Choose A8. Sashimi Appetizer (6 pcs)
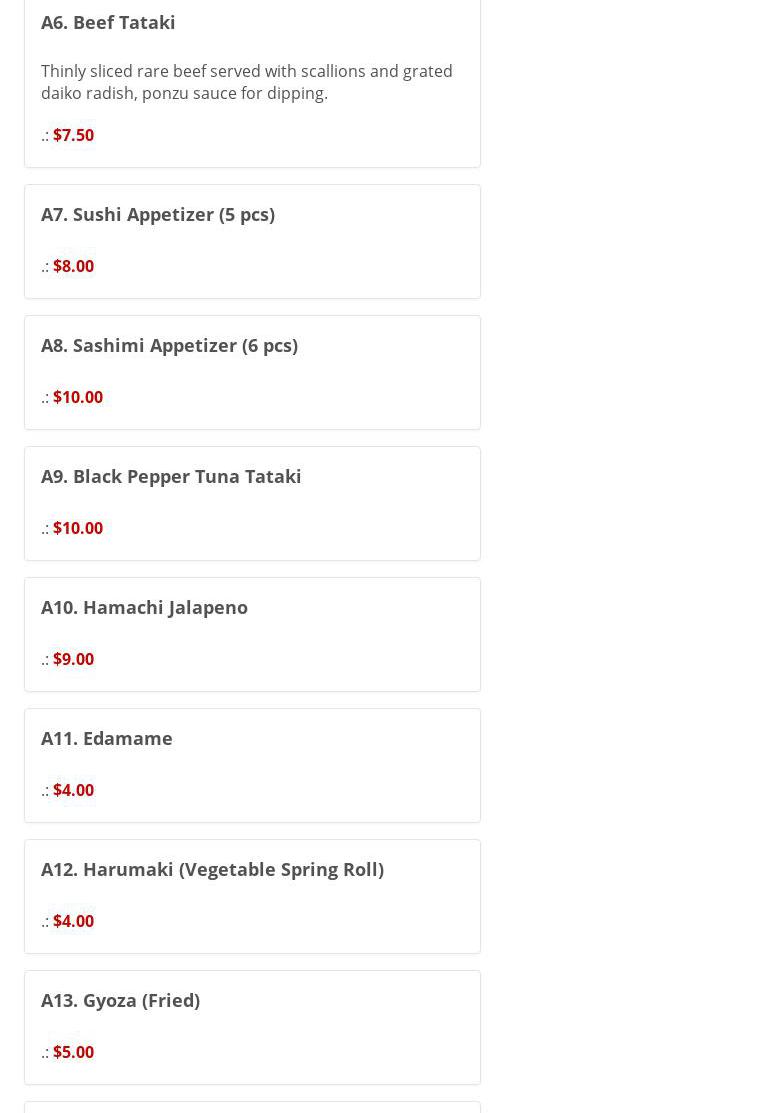The height and width of the screenshot is (1113, 770). click(169, 345)
